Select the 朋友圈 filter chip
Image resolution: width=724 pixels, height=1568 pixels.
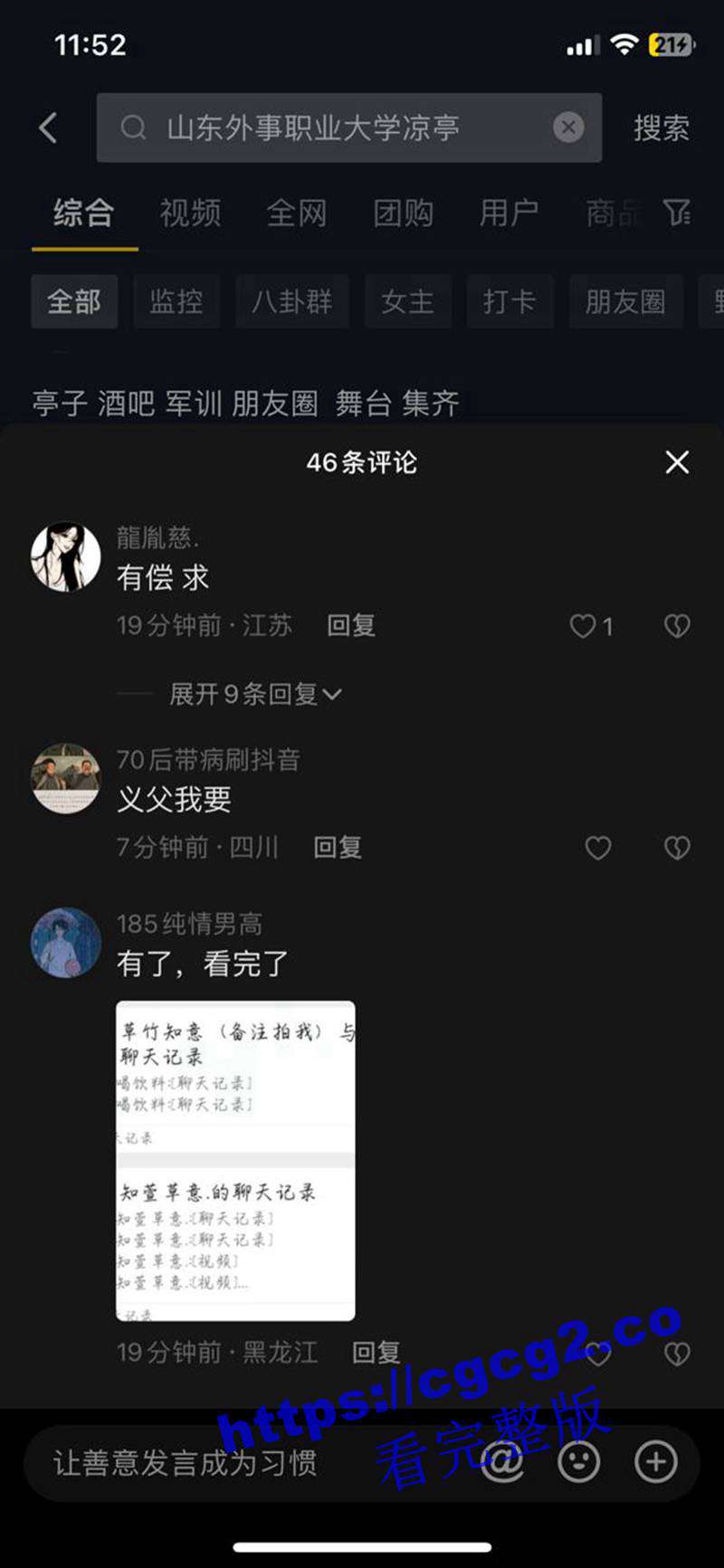pyautogui.click(x=624, y=301)
